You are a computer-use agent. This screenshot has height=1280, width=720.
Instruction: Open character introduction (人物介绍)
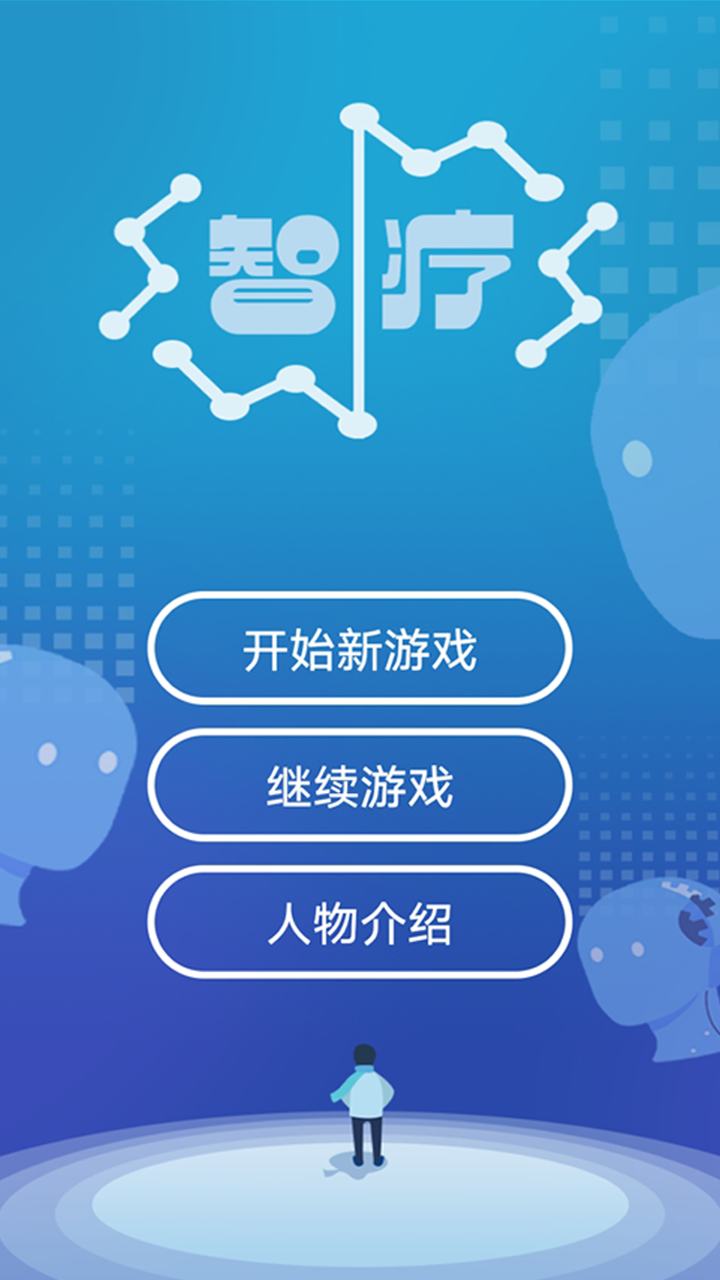click(x=360, y=923)
